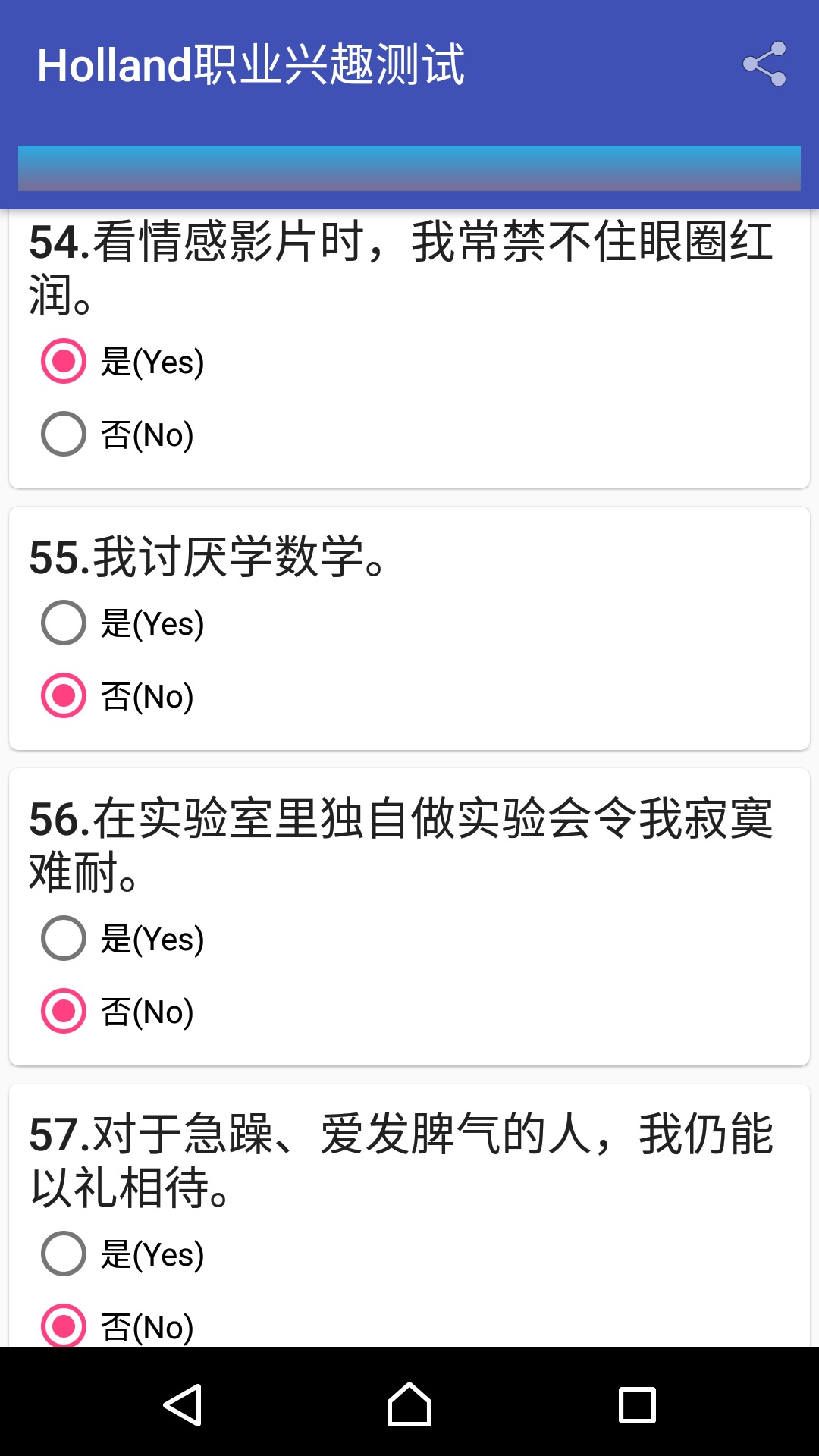This screenshot has height=1456, width=819.
Task: Select 否(No) for question 54
Action: [x=64, y=434]
